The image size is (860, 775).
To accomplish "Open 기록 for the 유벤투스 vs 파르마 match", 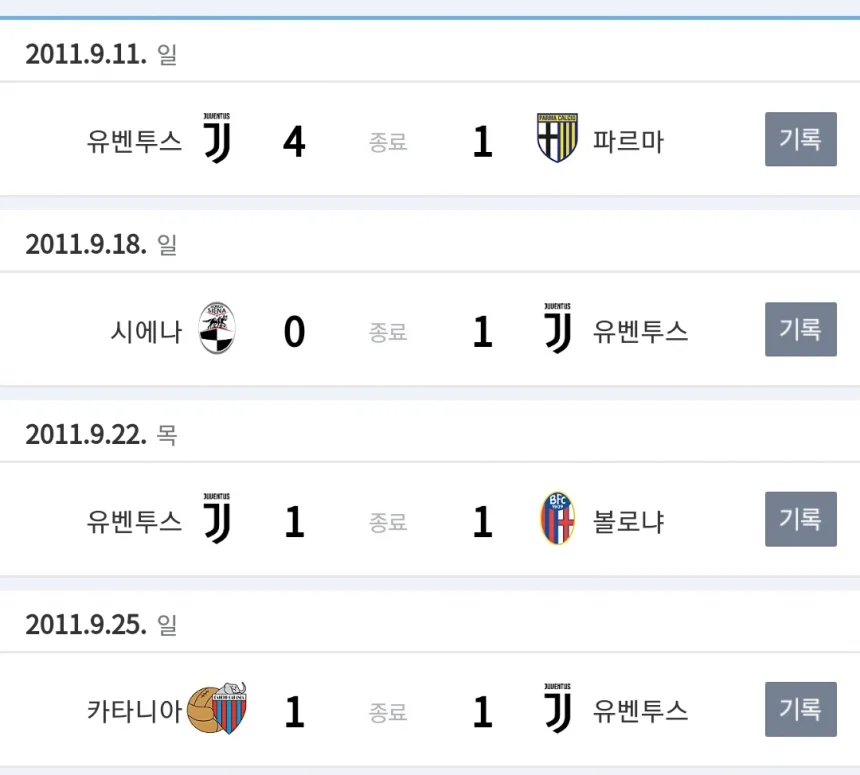I will 800,139.
